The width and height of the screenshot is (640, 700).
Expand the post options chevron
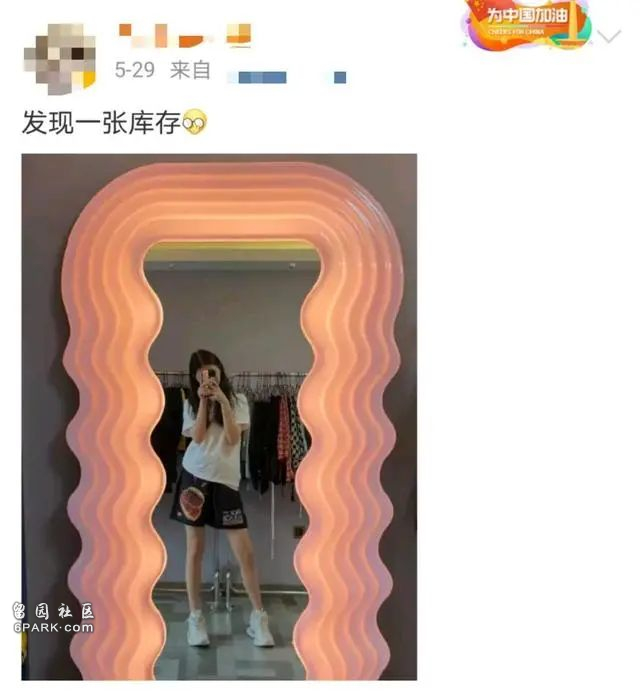pos(608,36)
